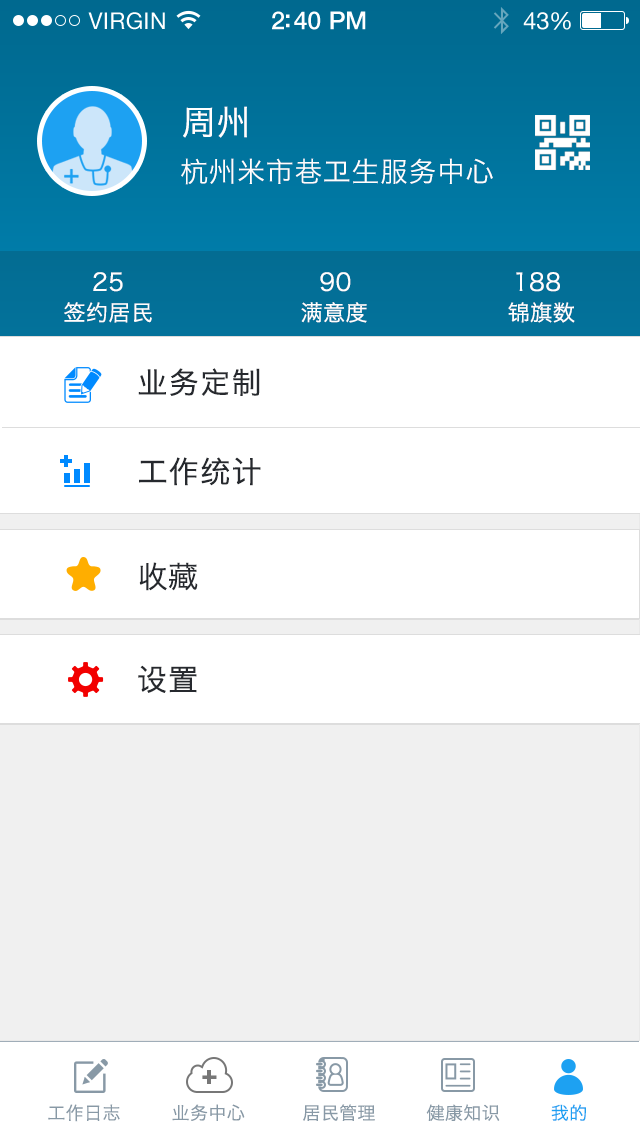Switch to the 业务中心 tab
Image resolution: width=640 pixels, height=1136 pixels.
tap(208, 1089)
